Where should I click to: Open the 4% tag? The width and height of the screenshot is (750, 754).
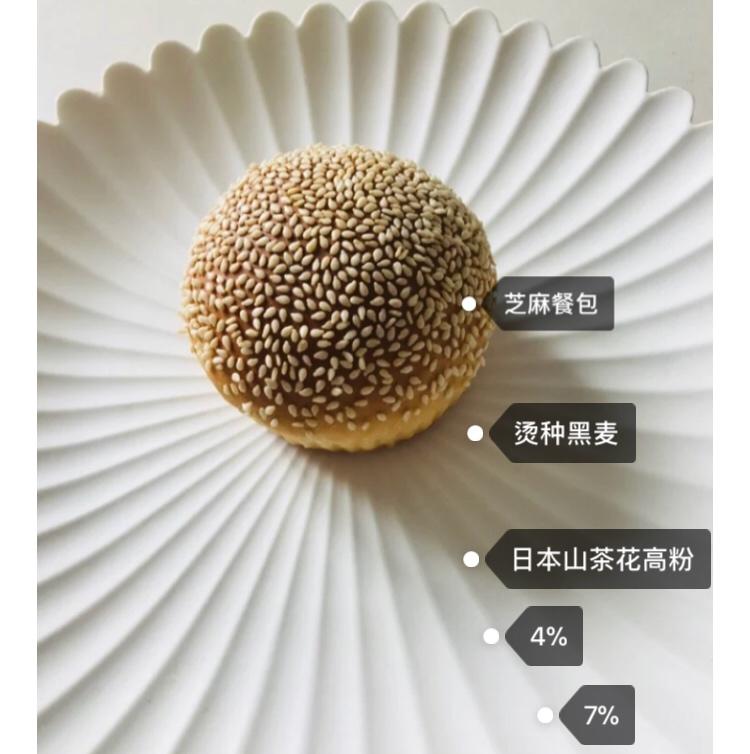click(548, 636)
